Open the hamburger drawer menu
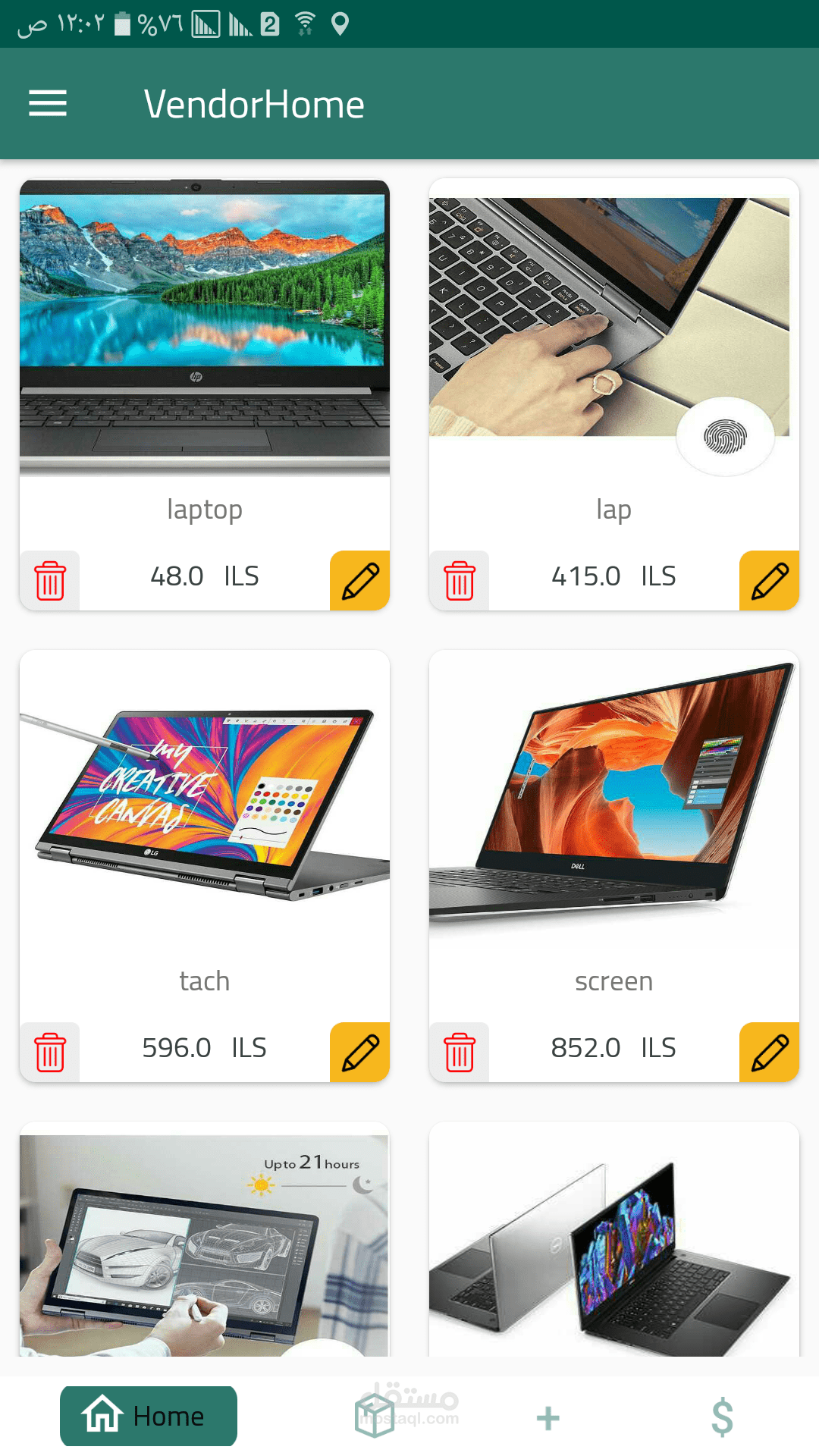Viewport: 819px width, 1456px height. 48,103
